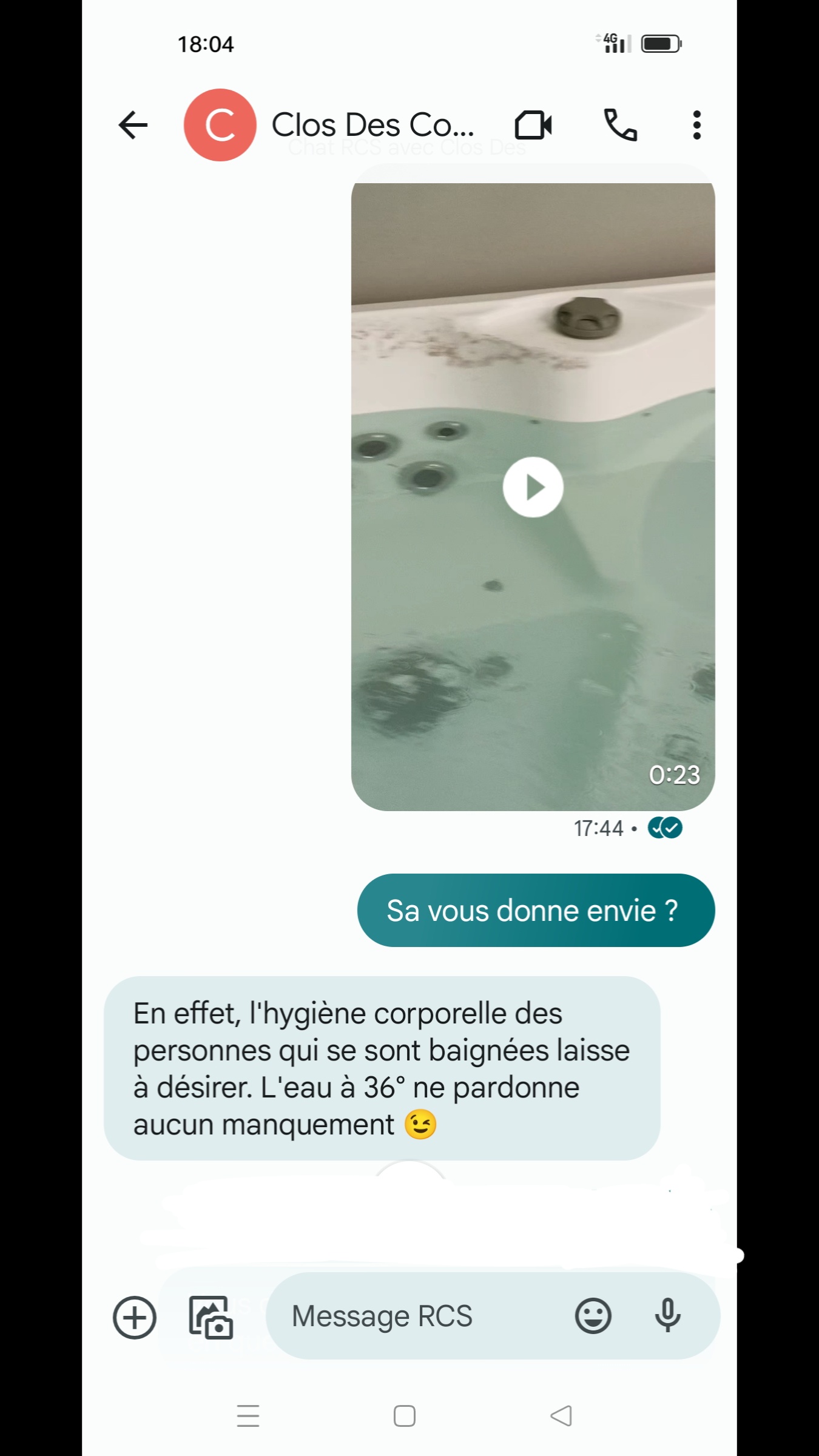Start a video call with Clos Des Co...
The width and height of the screenshot is (819, 1456).
point(533,125)
